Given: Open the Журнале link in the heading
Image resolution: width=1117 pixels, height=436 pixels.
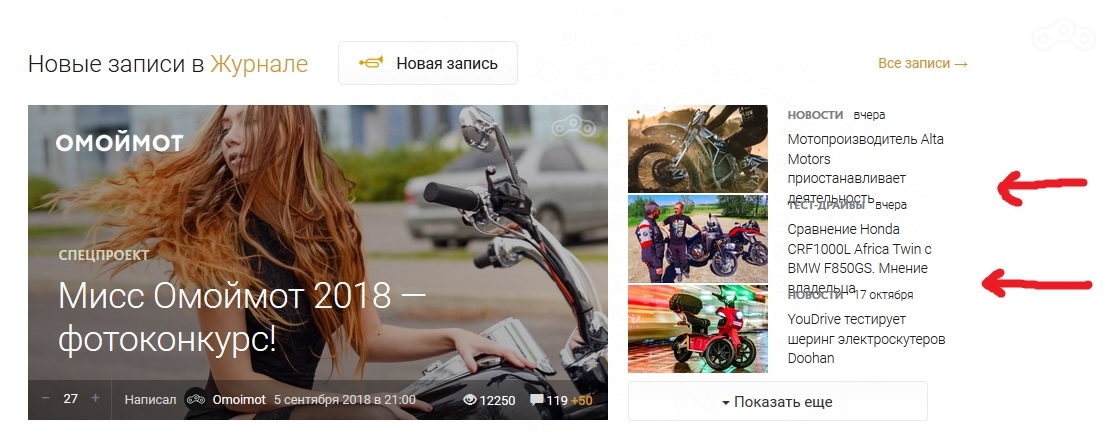Looking at the screenshot, I should click(x=259, y=65).
